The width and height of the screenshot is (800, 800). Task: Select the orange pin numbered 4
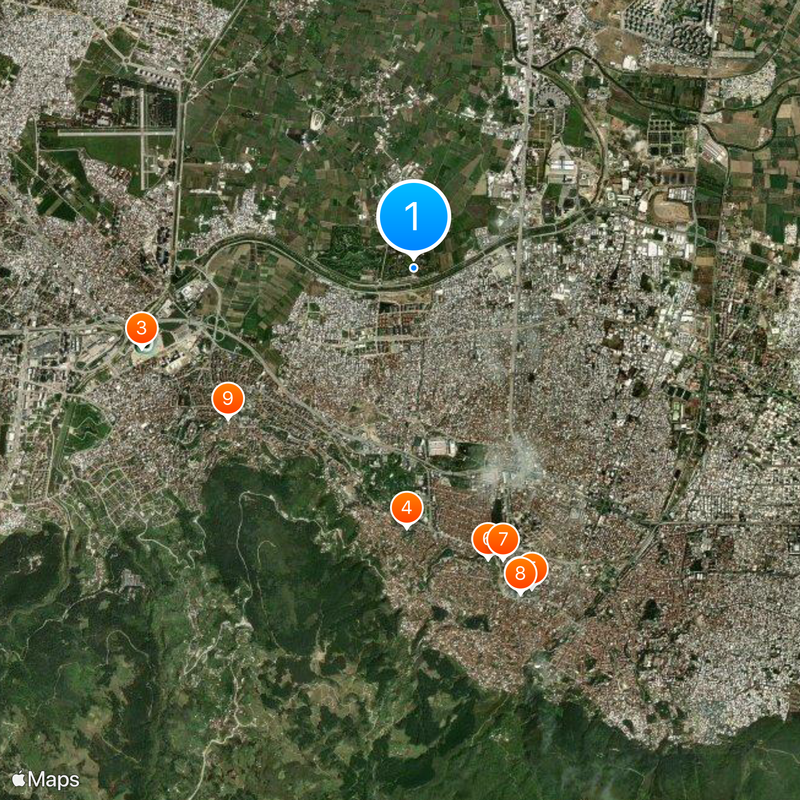point(406,508)
